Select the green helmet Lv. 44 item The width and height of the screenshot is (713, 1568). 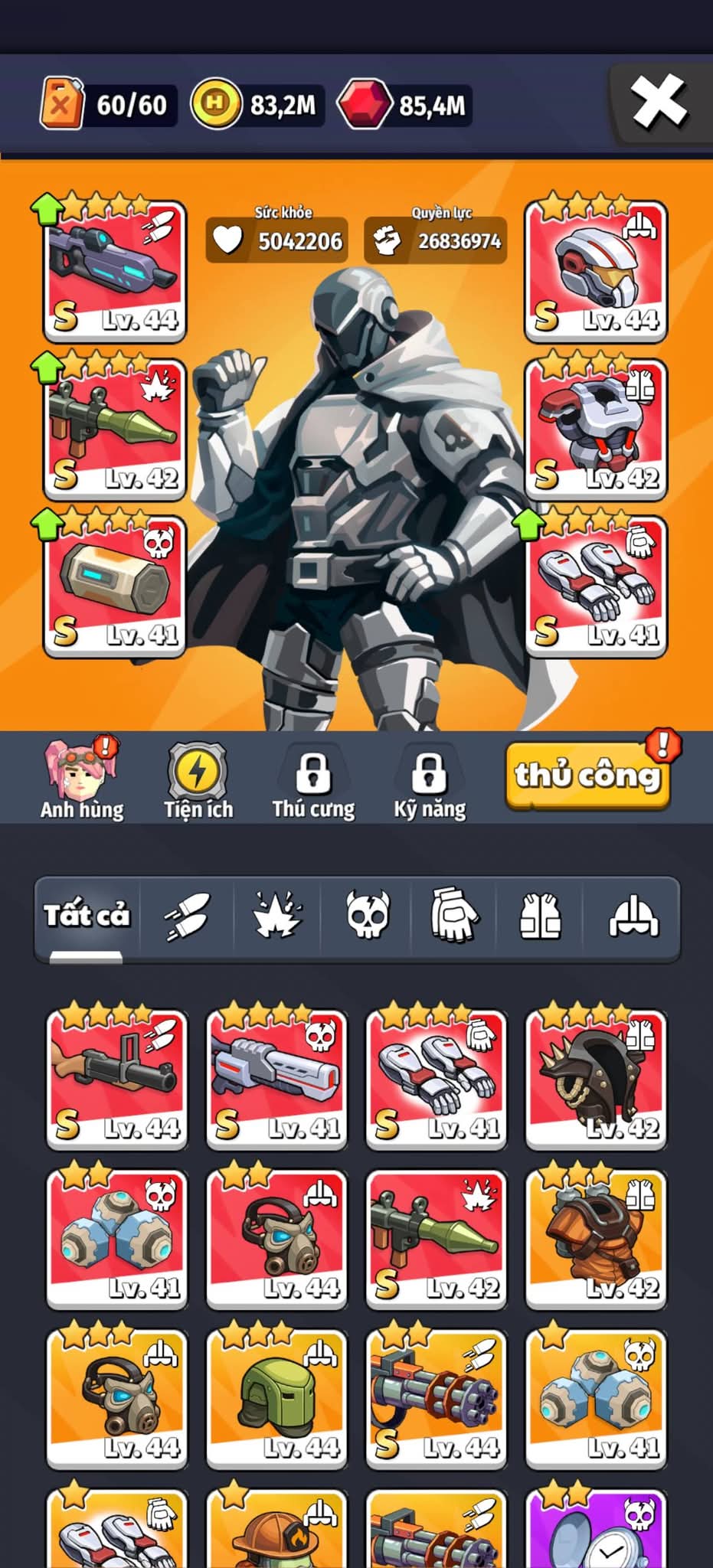point(276,1399)
